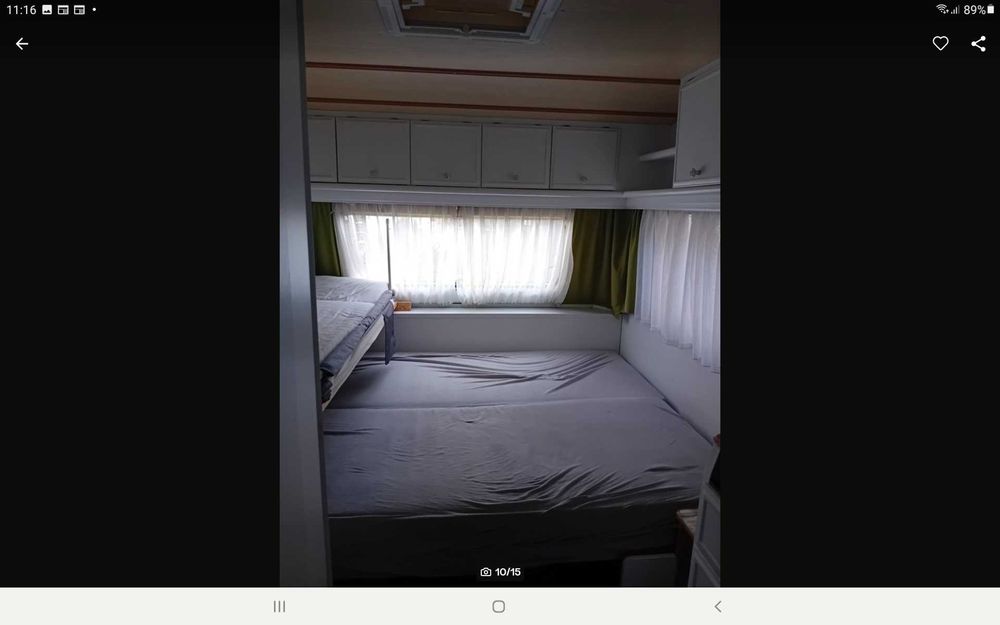Save this listing with the heart icon
This screenshot has height=625, width=1000.
(940, 44)
